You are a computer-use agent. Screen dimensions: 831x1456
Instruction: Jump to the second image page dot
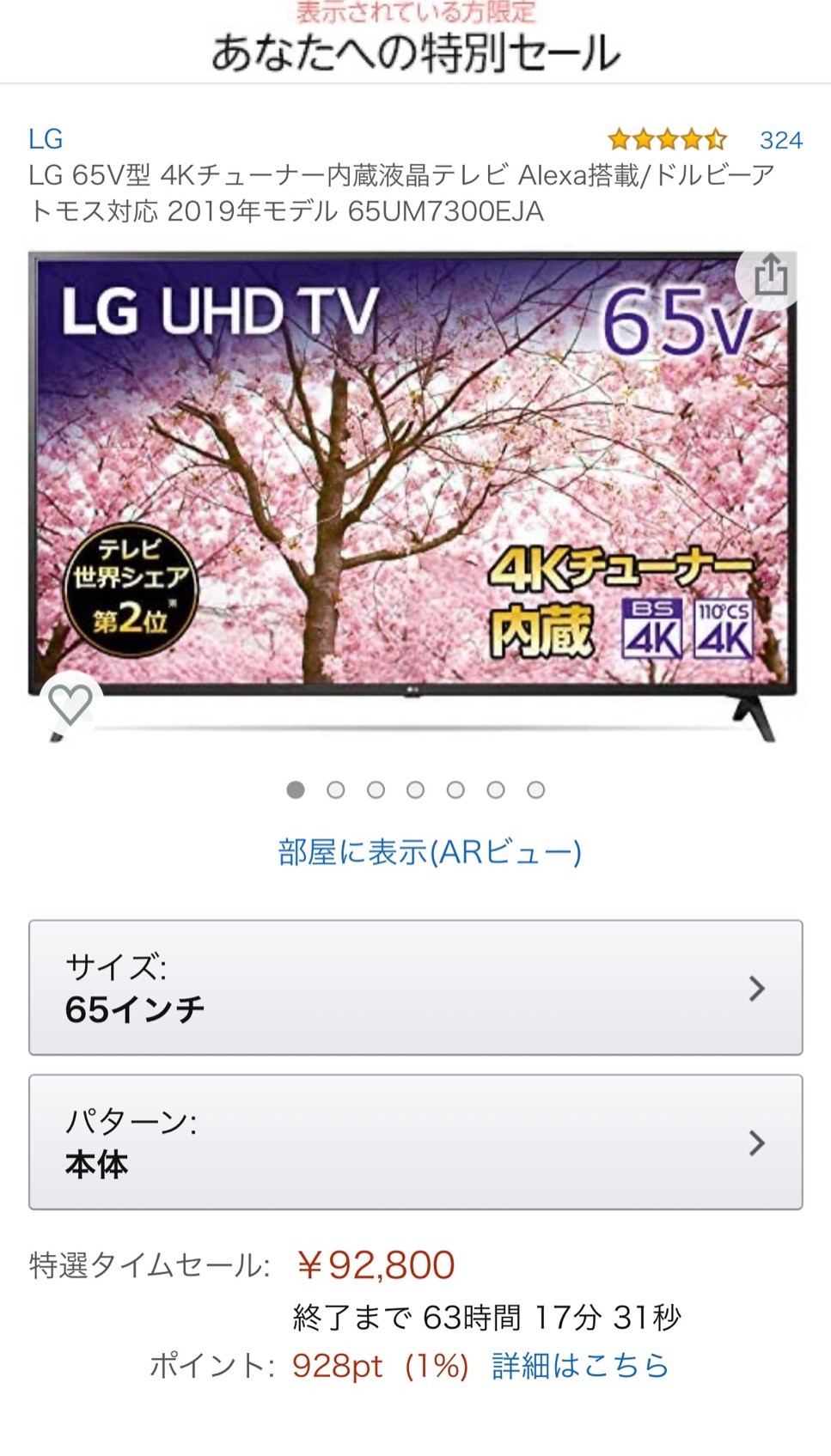coord(336,790)
